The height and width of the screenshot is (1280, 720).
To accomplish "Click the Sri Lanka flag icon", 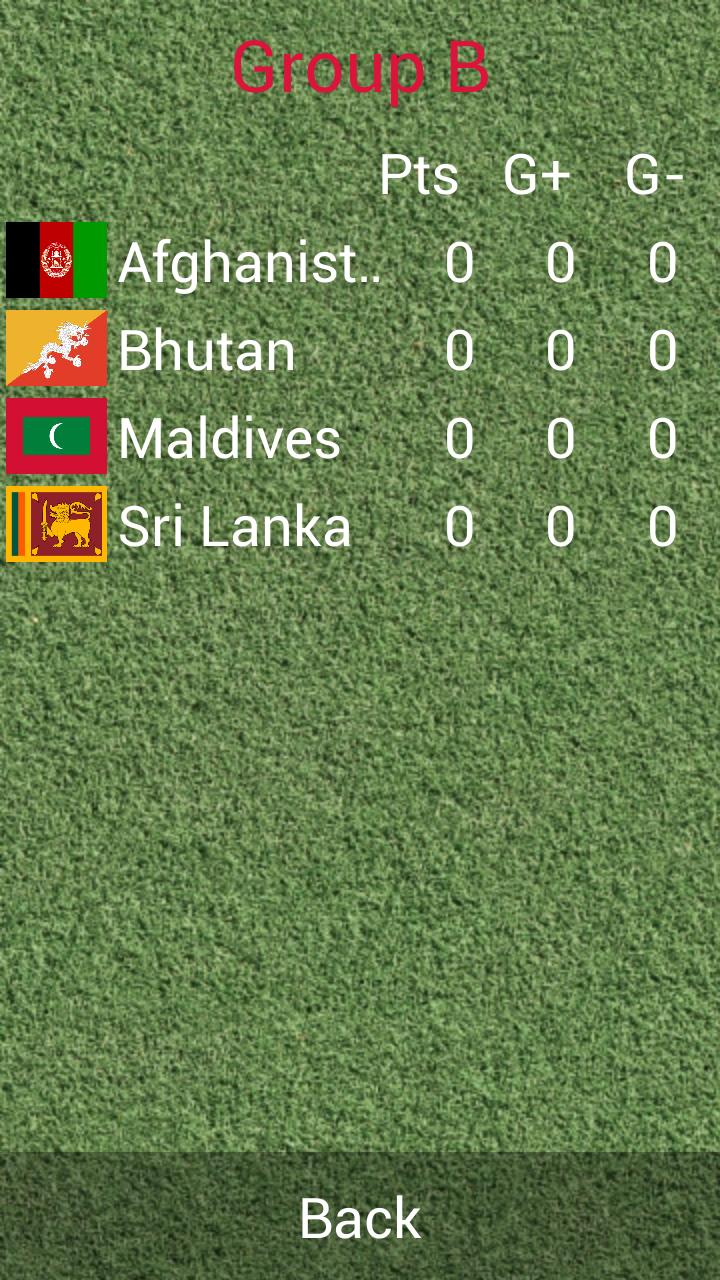I will (55, 523).
